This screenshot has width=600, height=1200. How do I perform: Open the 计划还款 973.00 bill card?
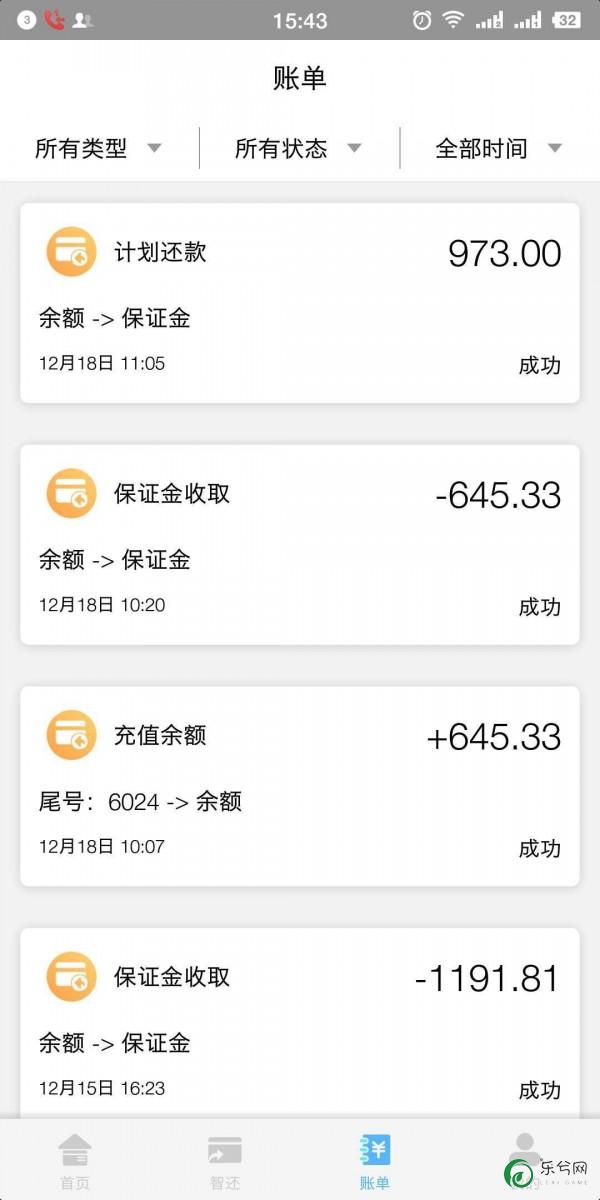pyautogui.click(x=300, y=303)
